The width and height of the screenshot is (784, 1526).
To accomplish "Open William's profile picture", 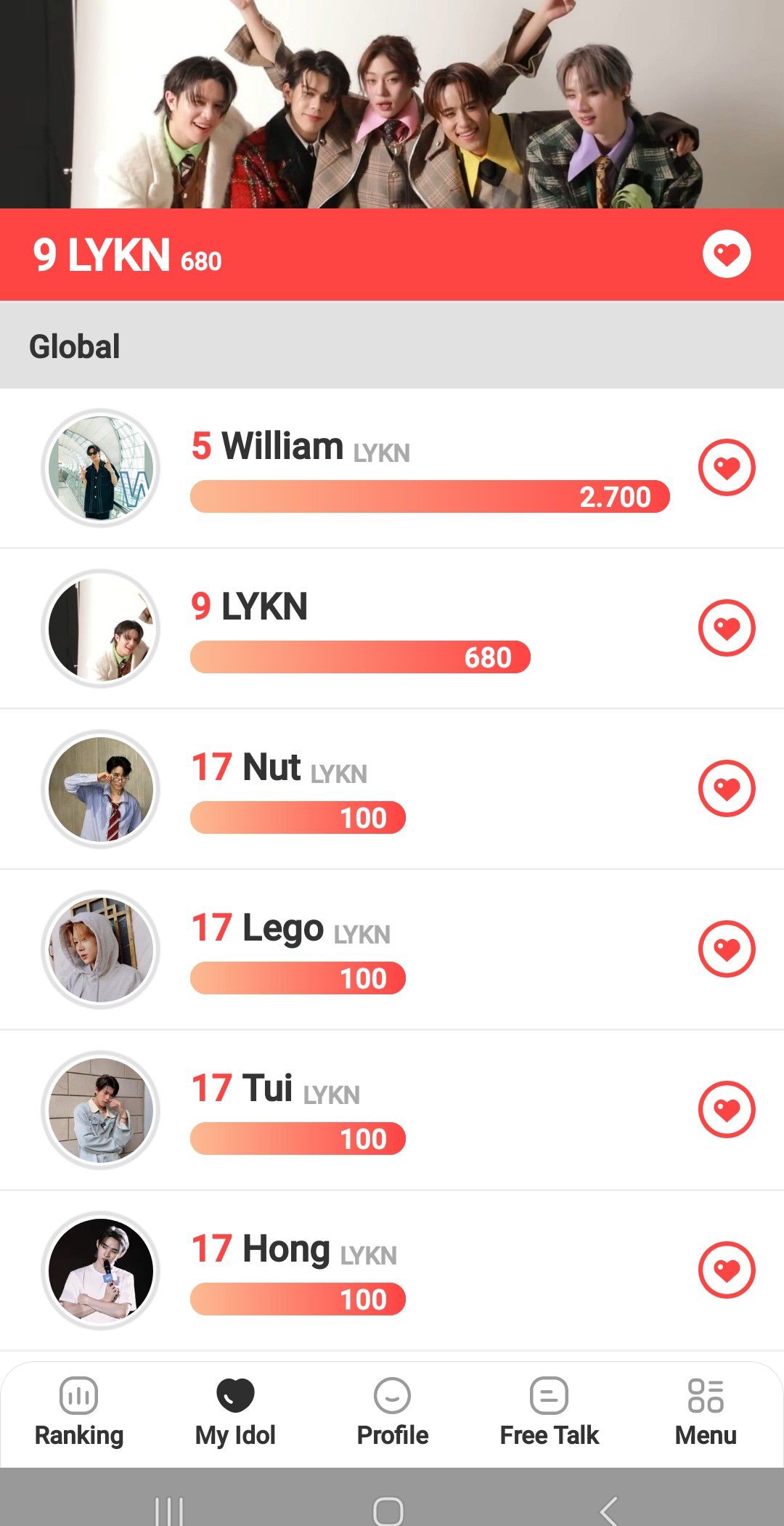I will (101, 468).
